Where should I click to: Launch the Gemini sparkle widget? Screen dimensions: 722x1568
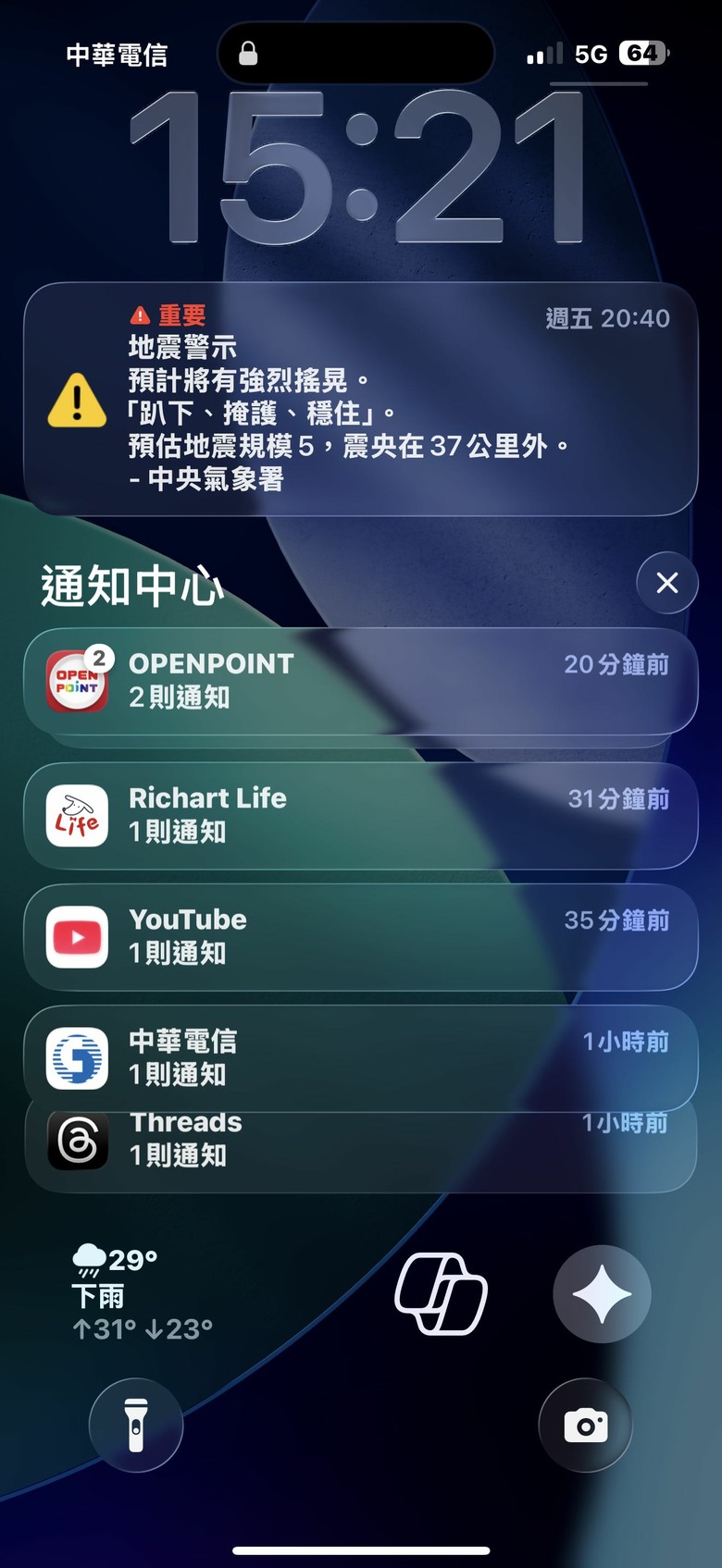(x=602, y=1294)
